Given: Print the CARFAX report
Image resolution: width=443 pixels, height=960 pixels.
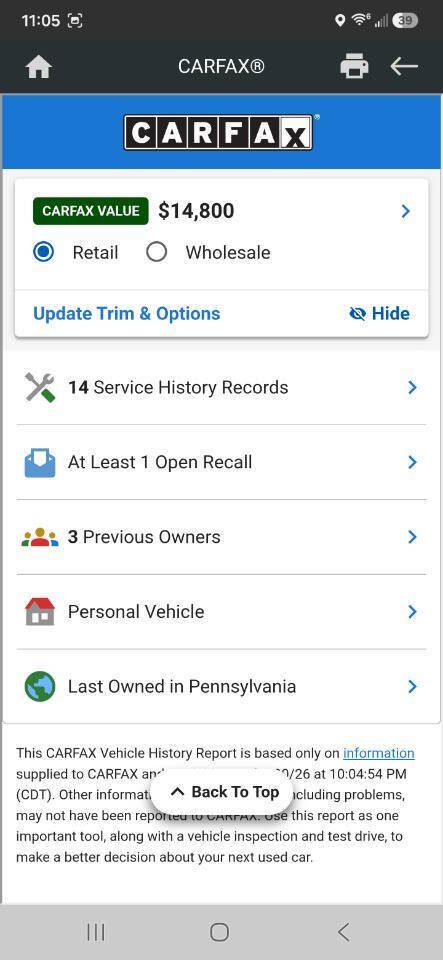Looking at the screenshot, I should pyautogui.click(x=354, y=66).
